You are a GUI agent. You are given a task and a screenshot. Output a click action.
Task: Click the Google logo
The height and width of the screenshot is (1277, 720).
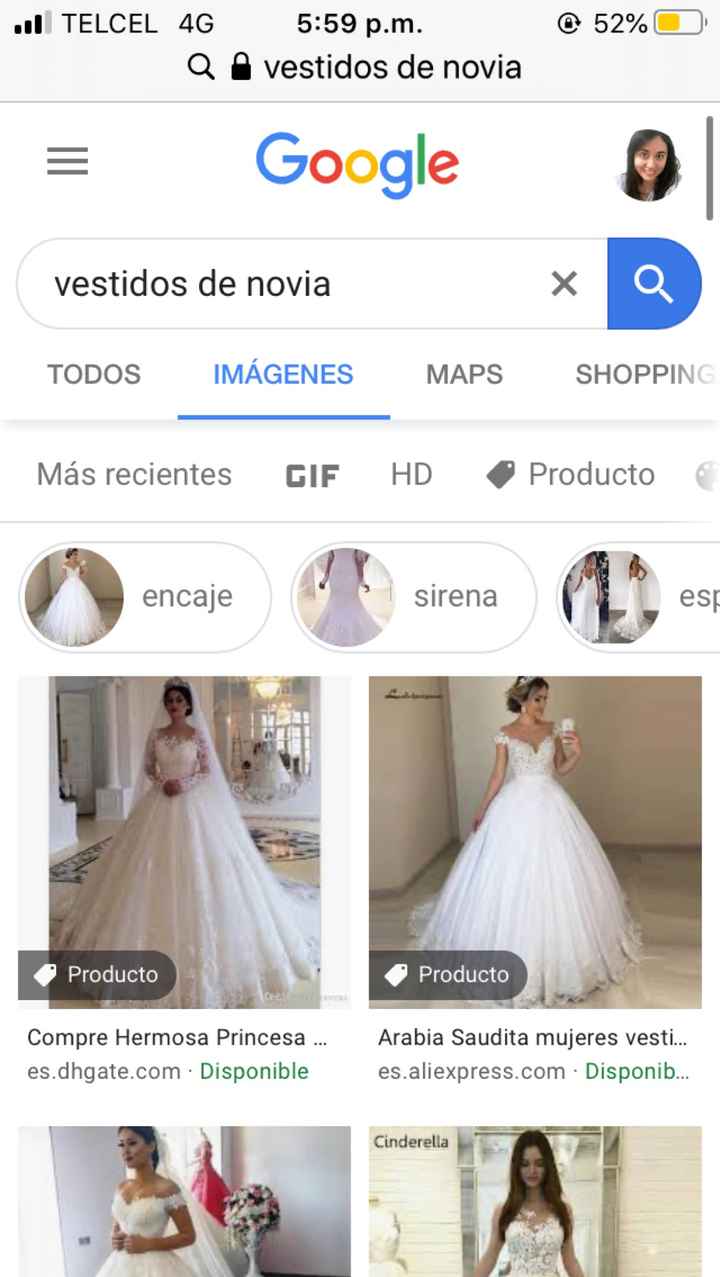click(357, 162)
